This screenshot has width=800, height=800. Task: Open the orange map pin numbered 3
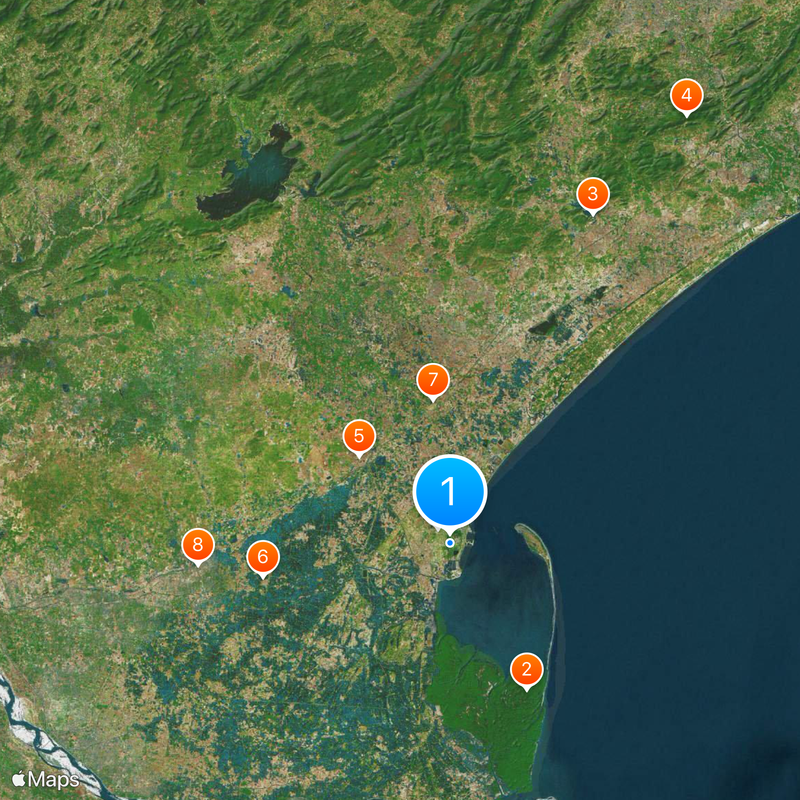pos(592,193)
